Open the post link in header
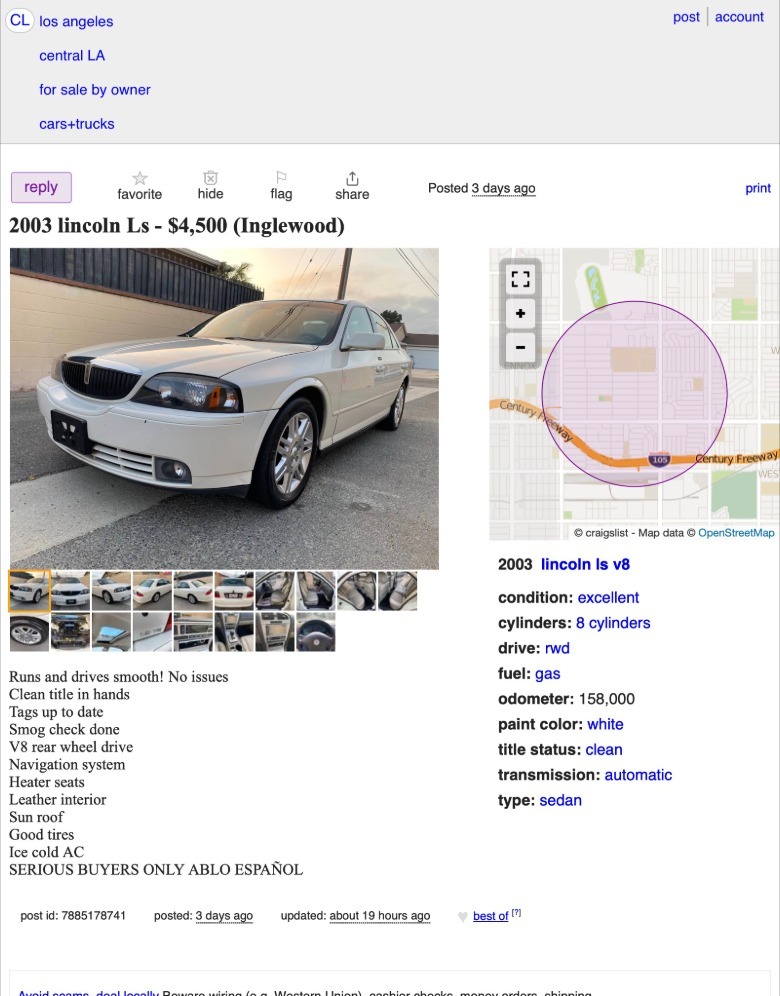This screenshot has height=996, width=780. coord(686,17)
